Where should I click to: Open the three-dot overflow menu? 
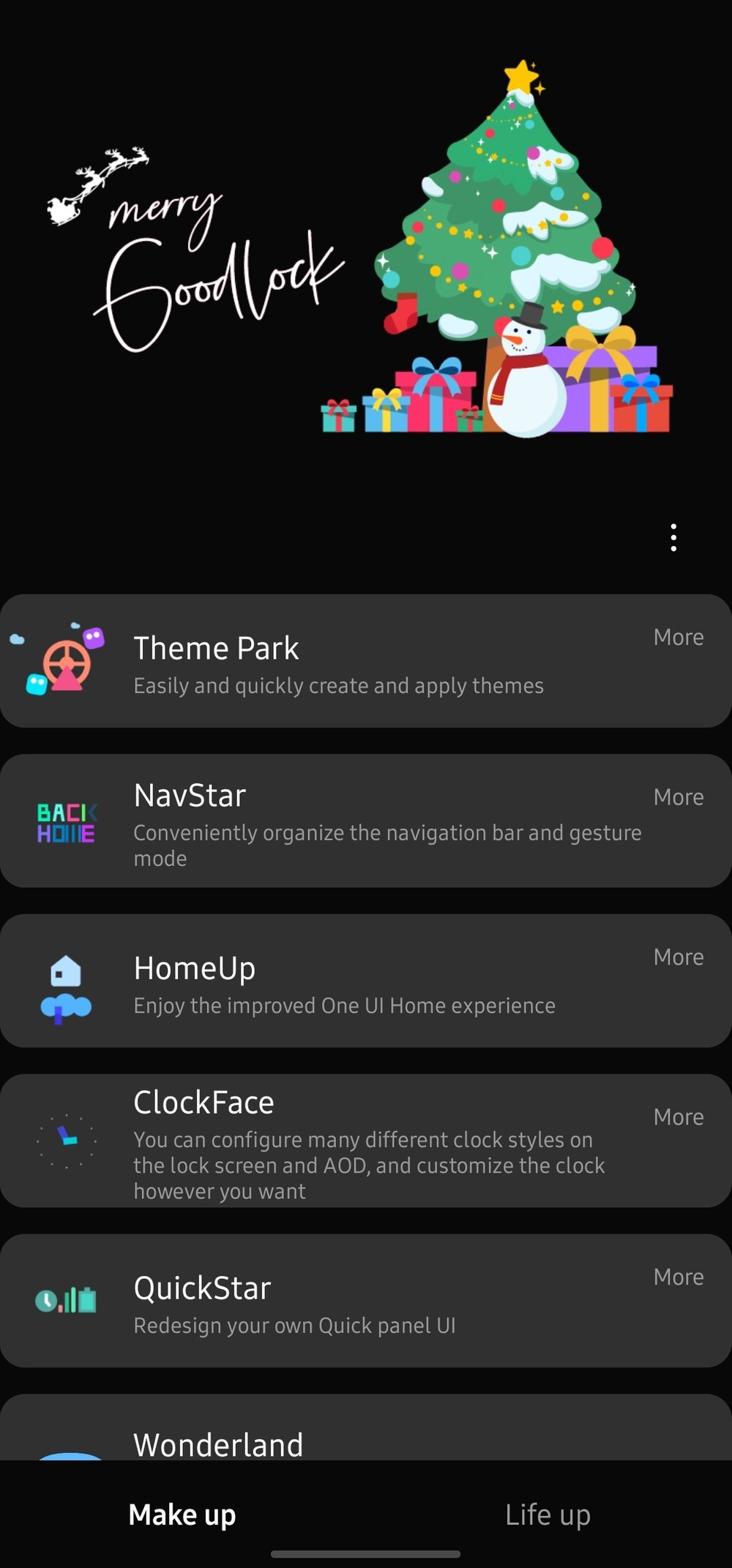pyautogui.click(x=673, y=537)
